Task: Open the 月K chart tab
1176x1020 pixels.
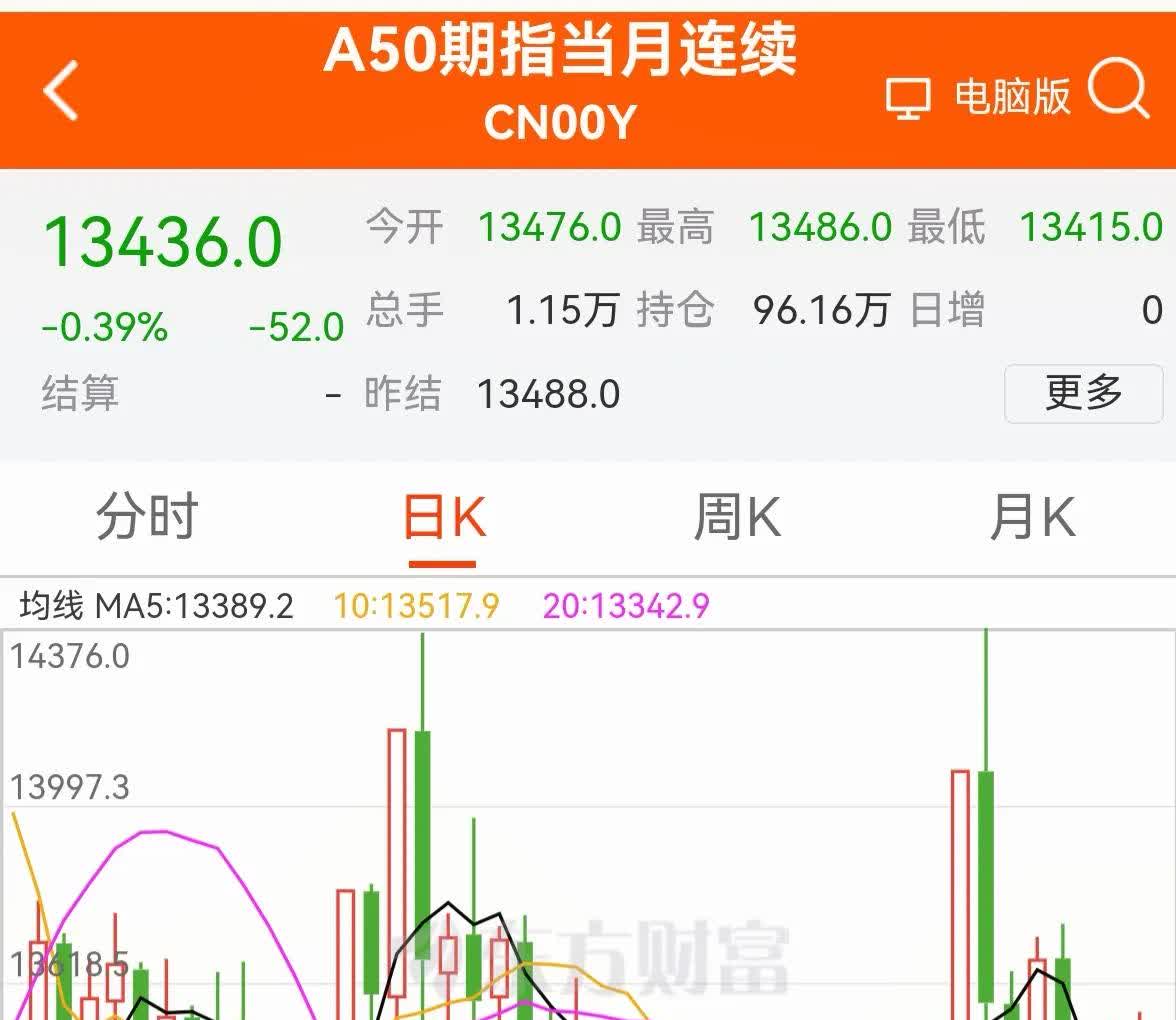Action: point(1031,518)
